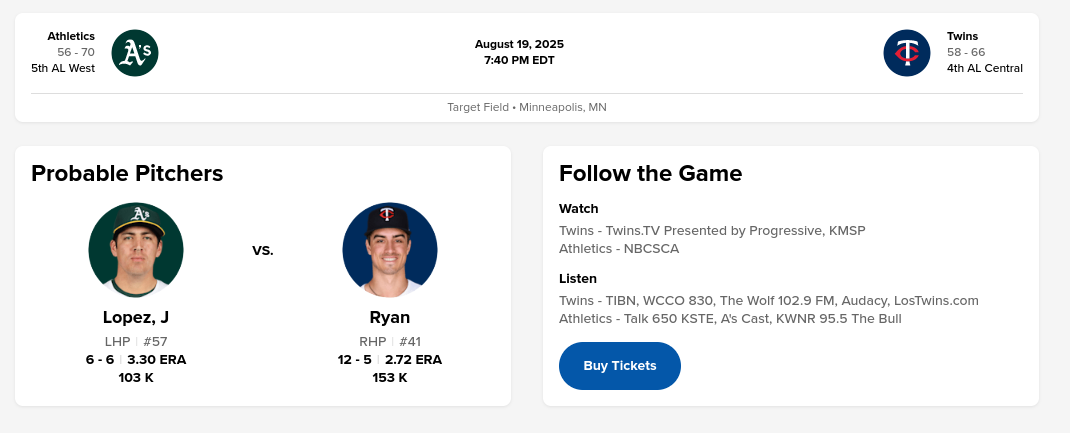The height and width of the screenshot is (433, 1070).
Task: Tap the Buy Tickets button
Action: 619,366
